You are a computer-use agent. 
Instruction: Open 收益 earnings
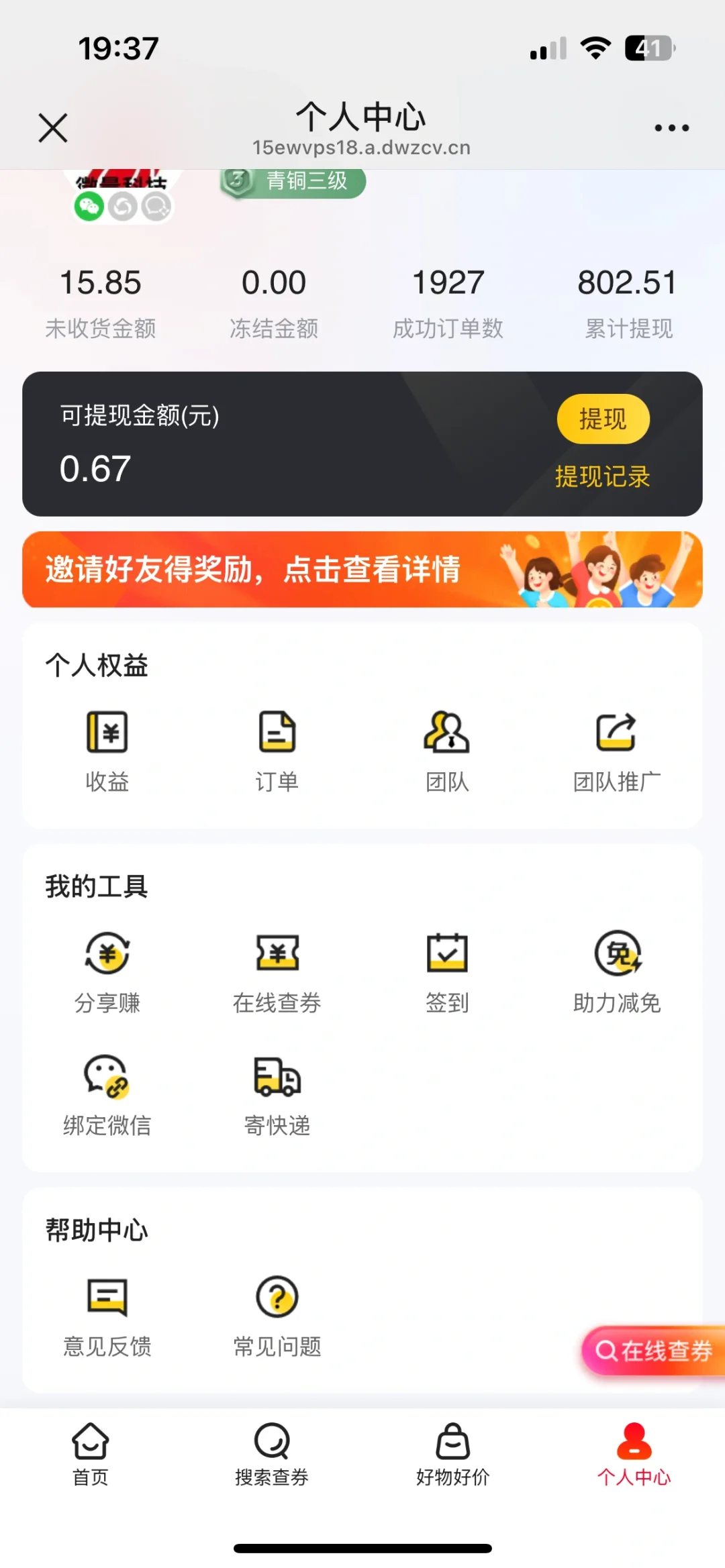point(107,750)
